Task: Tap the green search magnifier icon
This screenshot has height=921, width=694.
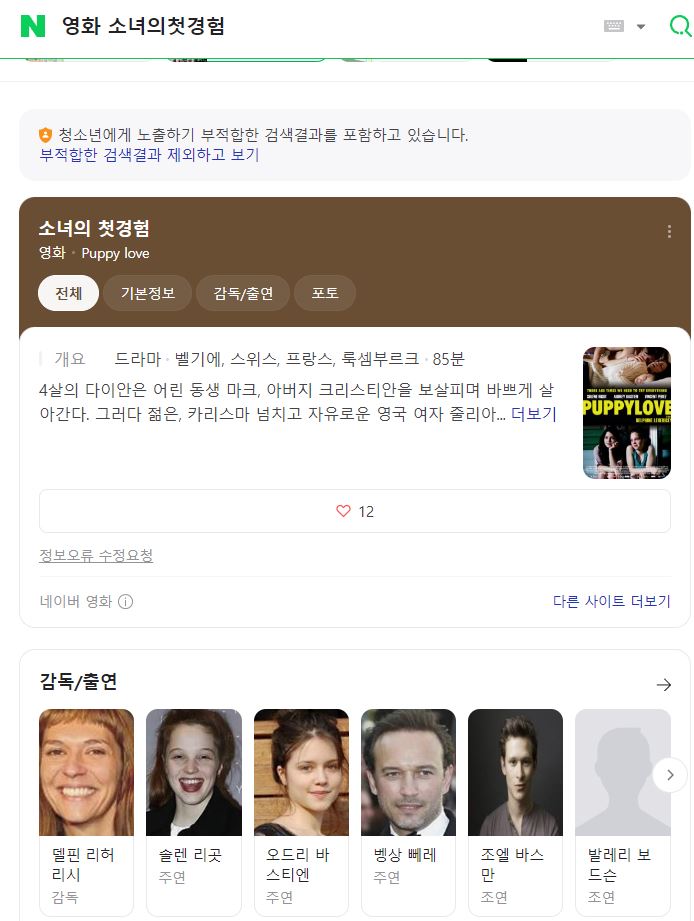Action: click(x=680, y=26)
